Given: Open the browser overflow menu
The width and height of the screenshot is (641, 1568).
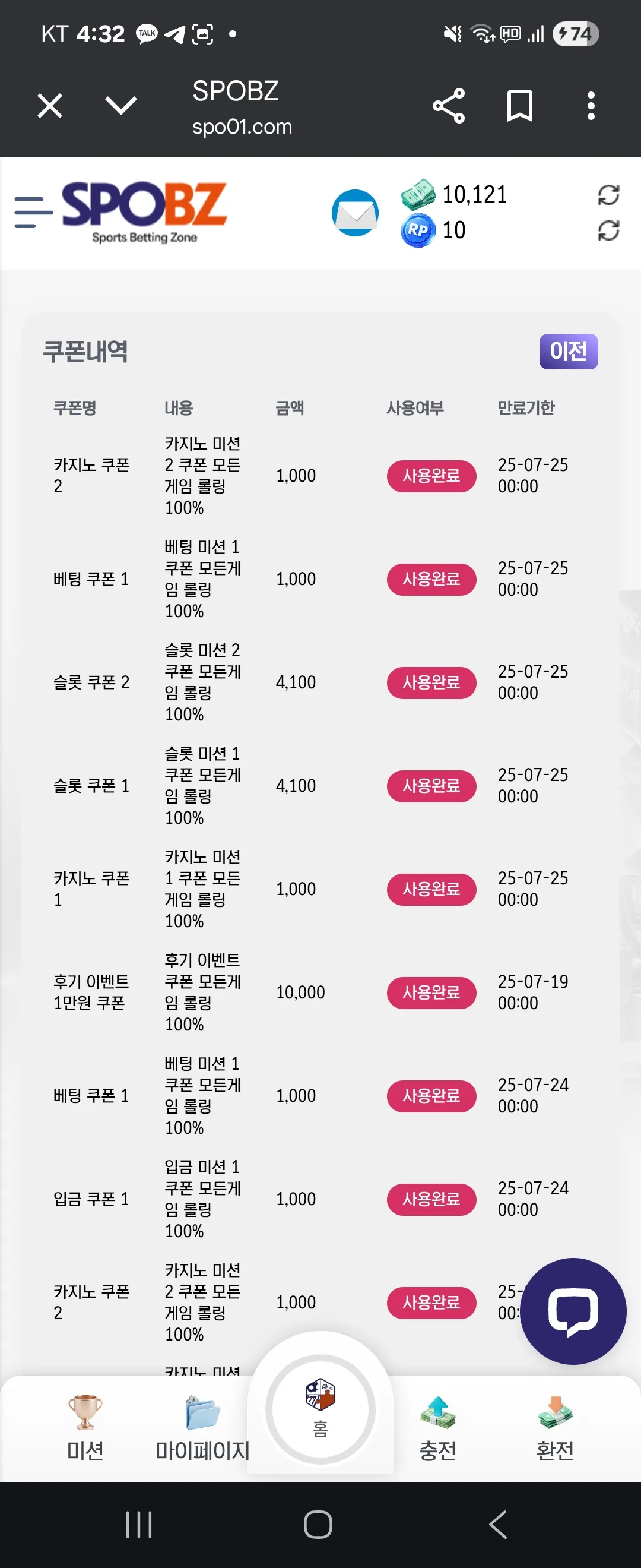Looking at the screenshot, I should click(x=591, y=106).
